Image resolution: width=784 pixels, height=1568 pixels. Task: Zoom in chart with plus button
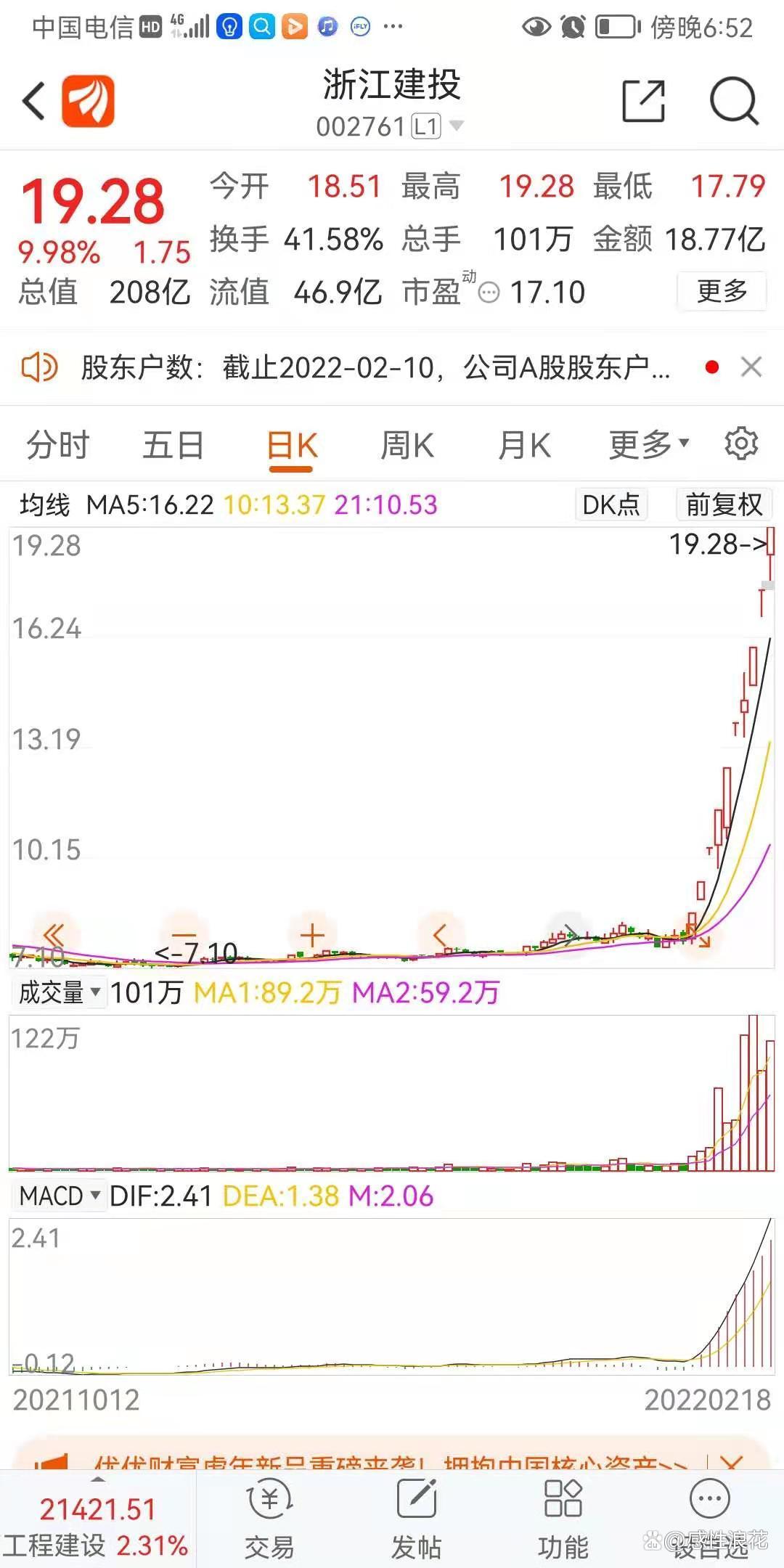click(312, 936)
